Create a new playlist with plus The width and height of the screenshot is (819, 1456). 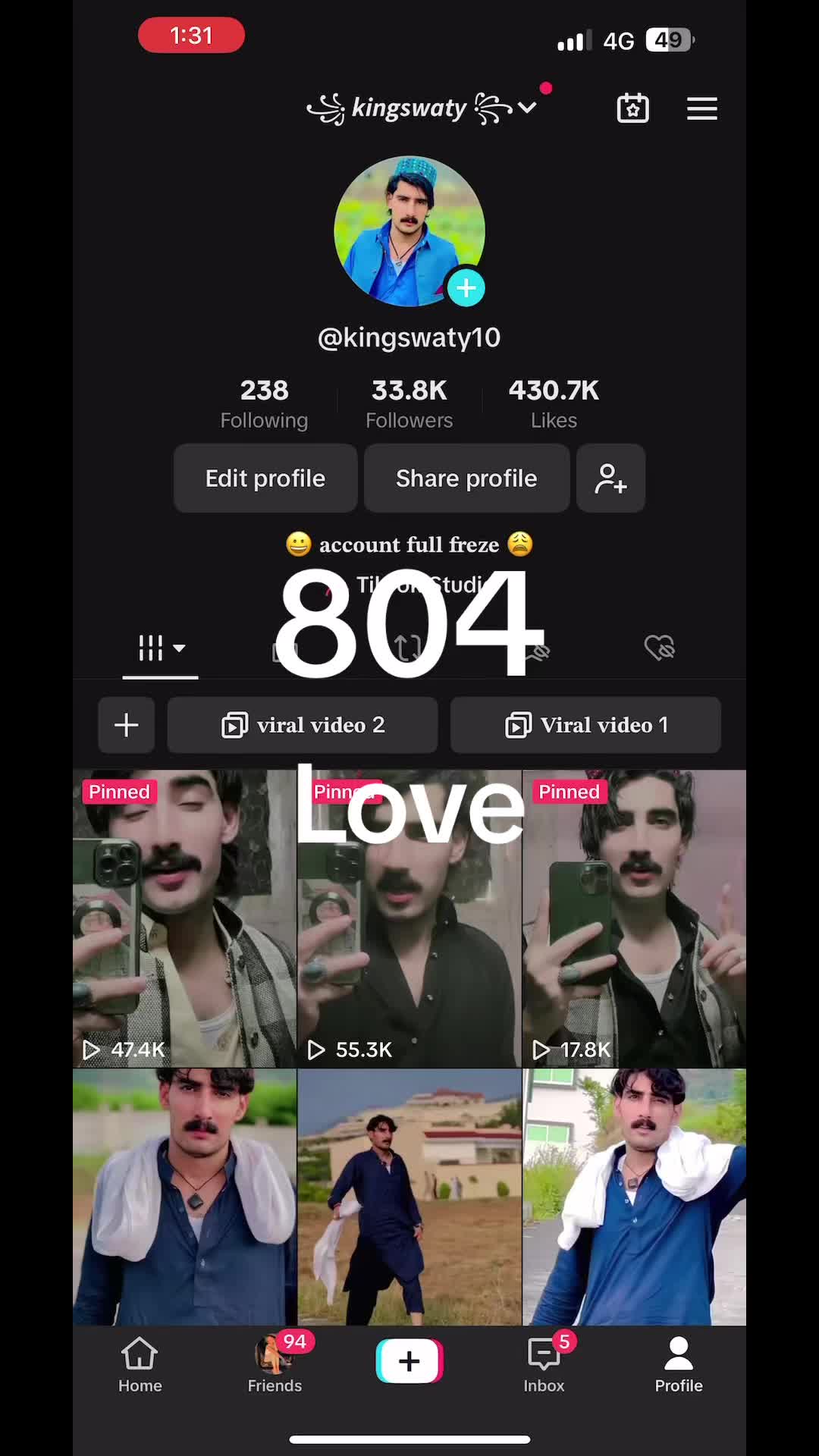[x=126, y=725]
